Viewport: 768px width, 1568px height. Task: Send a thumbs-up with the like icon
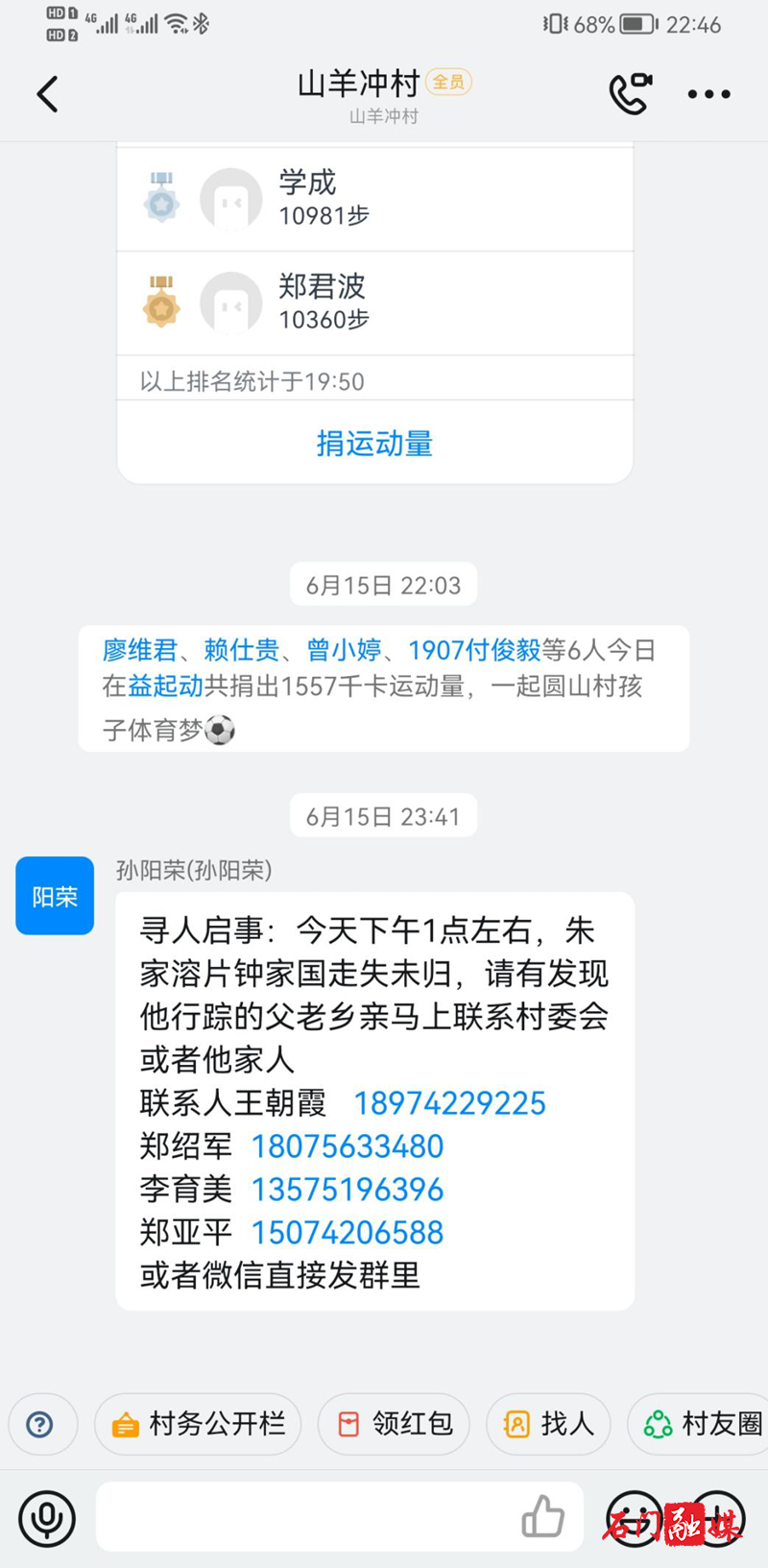click(543, 1517)
